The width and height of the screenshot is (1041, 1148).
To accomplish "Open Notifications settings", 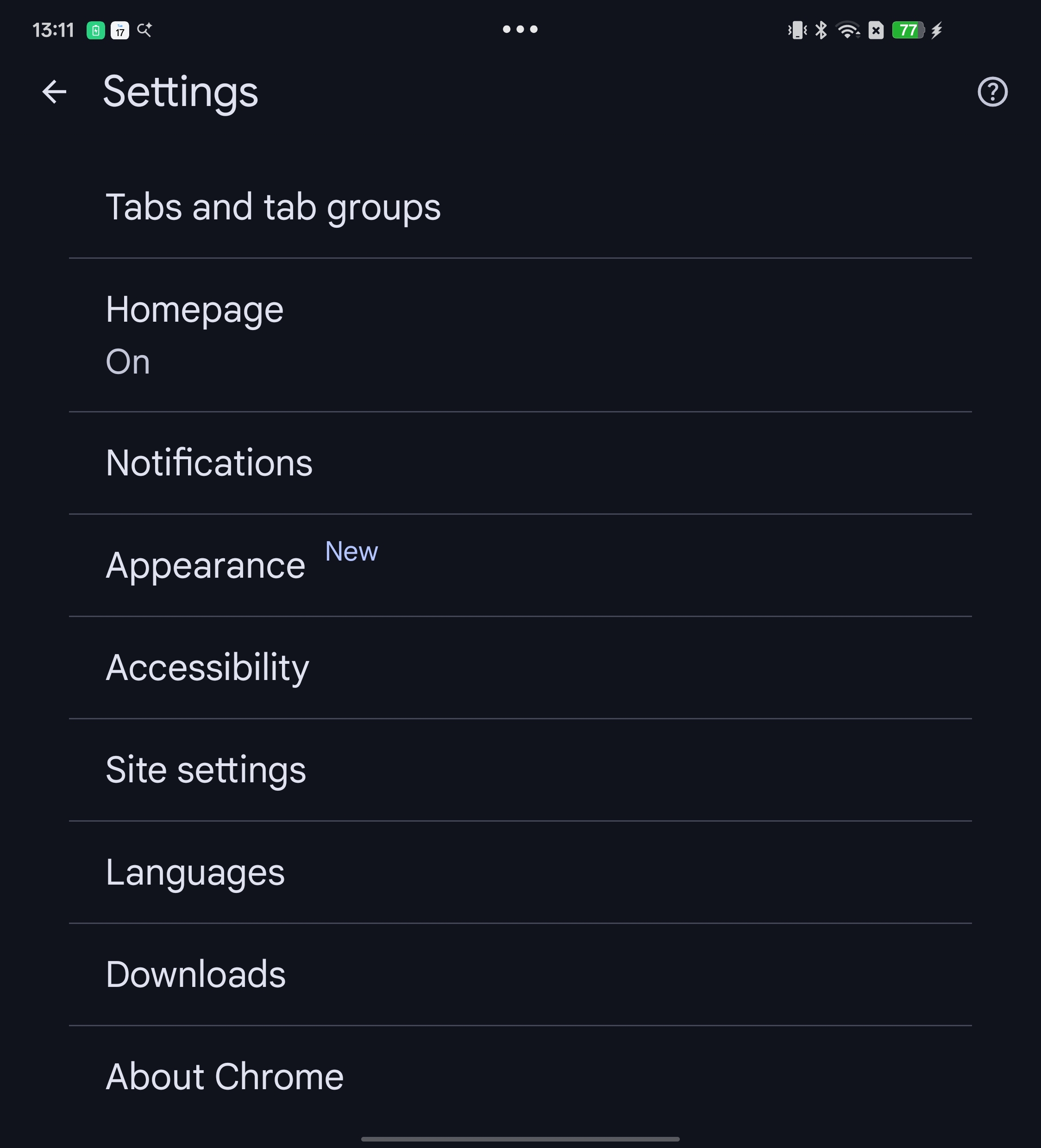I will [208, 463].
